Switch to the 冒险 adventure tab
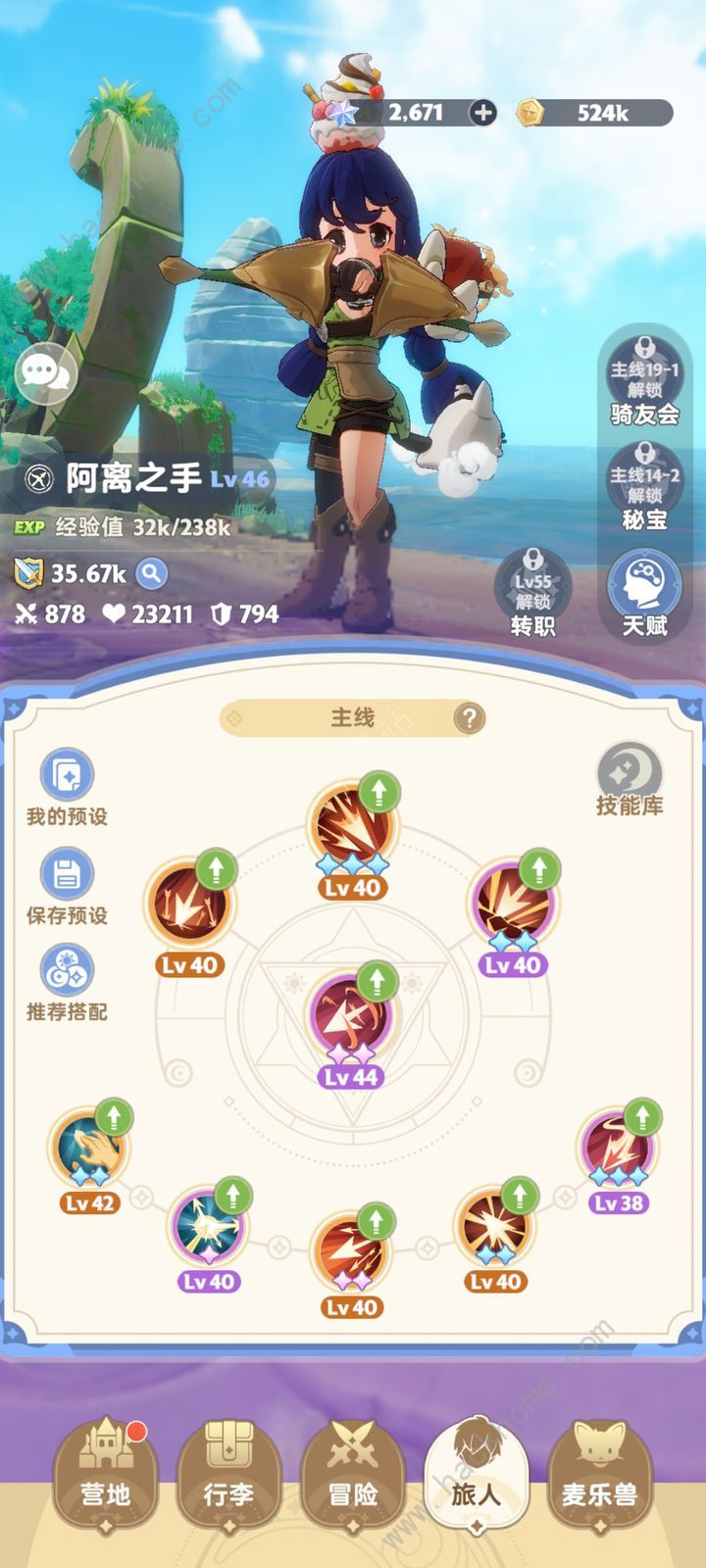The width and height of the screenshot is (706, 1568). 352,1477
